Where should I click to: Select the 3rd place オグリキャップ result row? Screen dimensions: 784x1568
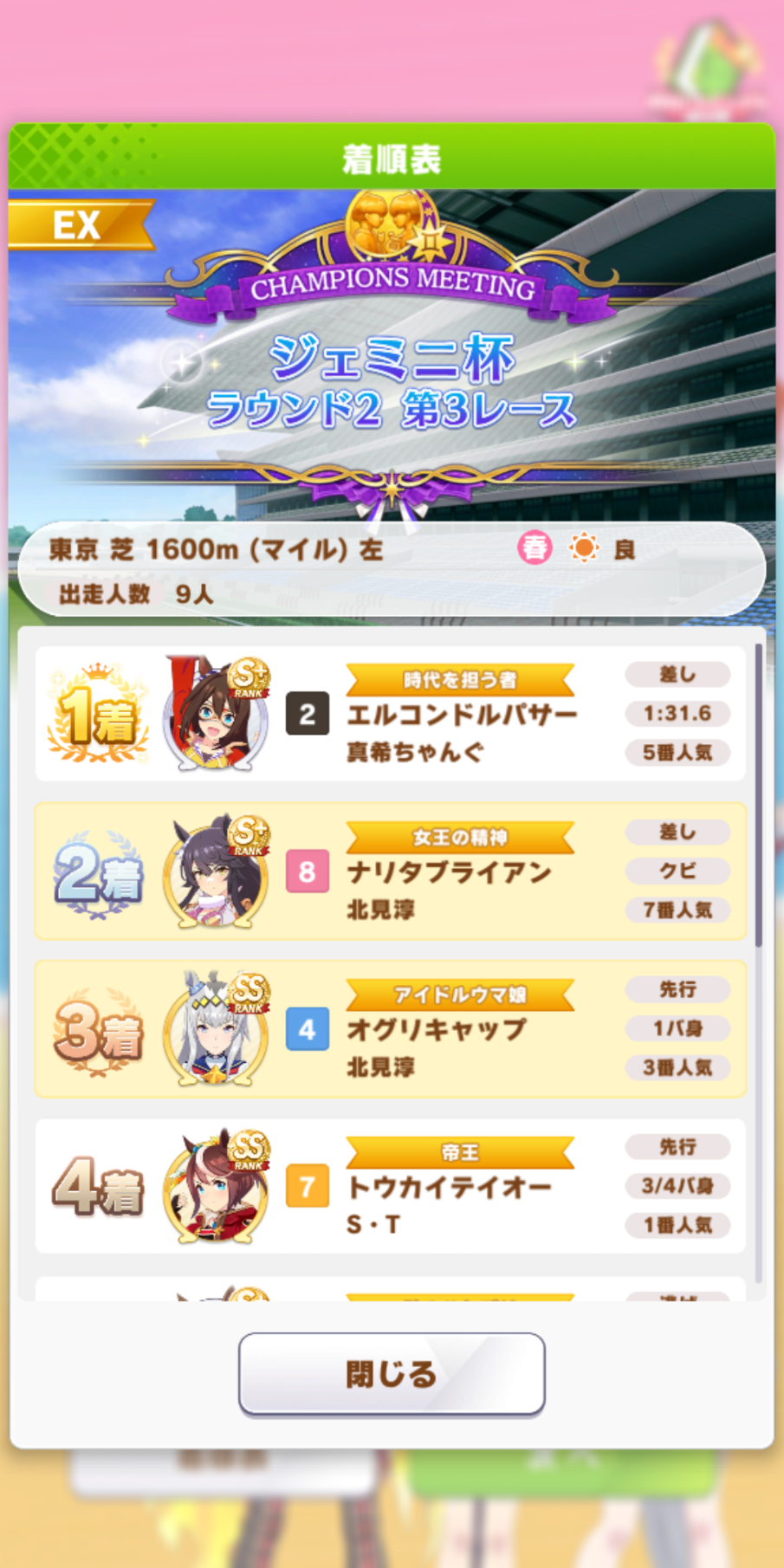pos(390,1029)
